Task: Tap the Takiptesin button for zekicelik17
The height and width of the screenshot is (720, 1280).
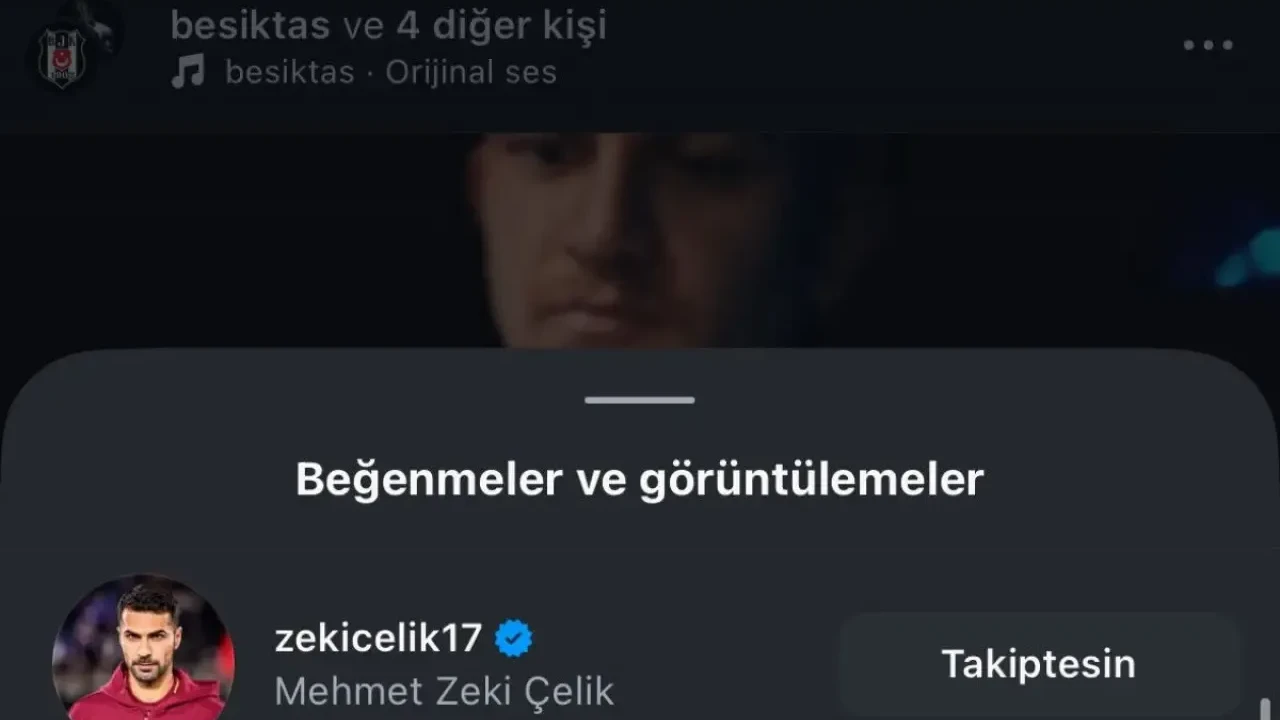Action: 1039,664
